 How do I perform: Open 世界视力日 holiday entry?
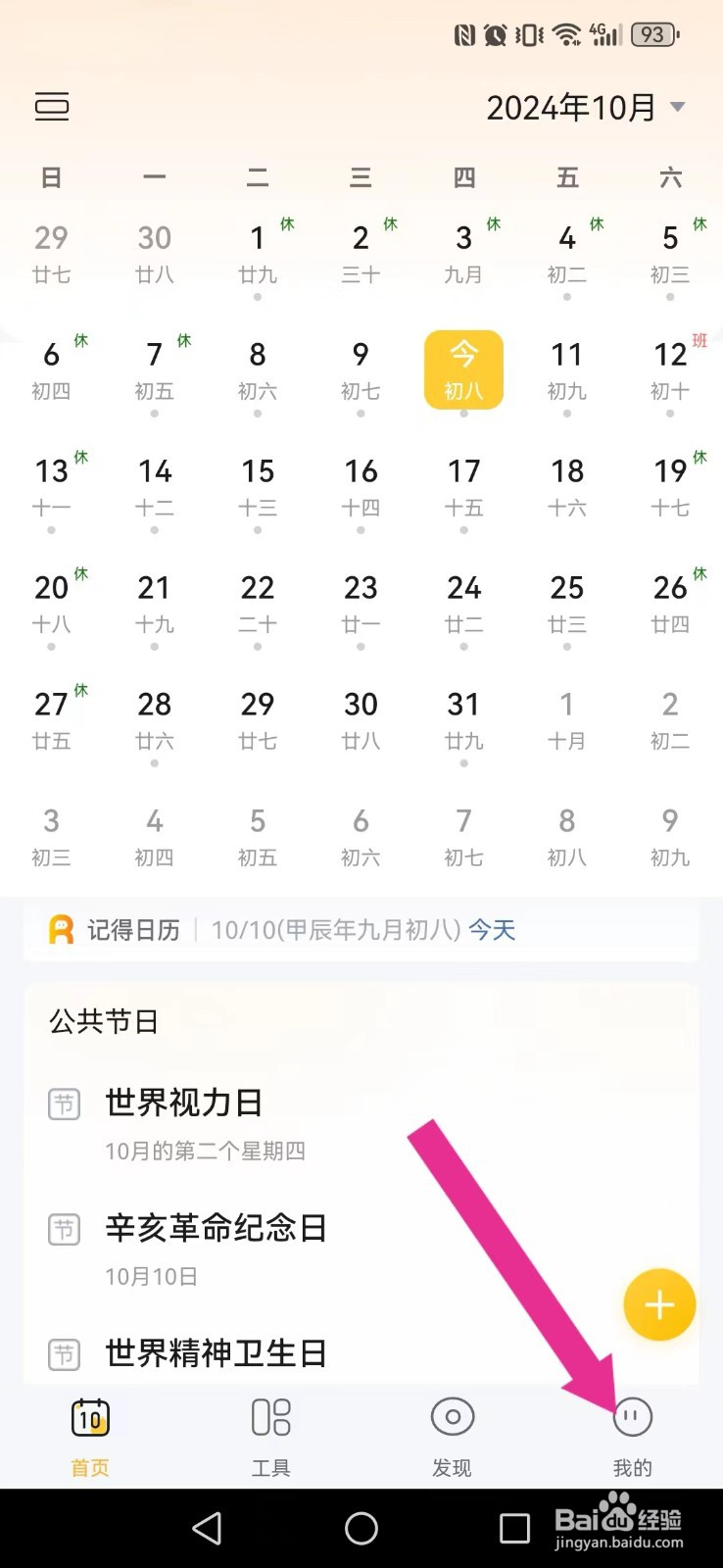(184, 1102)
